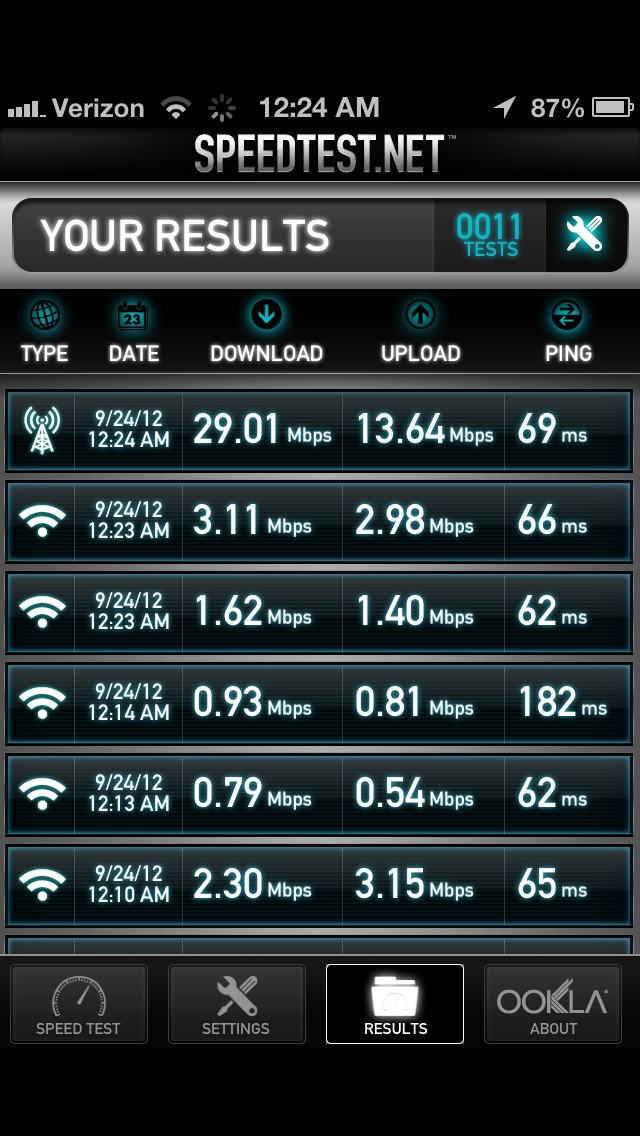Sort results by Date
640x1136 pixels.
(133, 333)
